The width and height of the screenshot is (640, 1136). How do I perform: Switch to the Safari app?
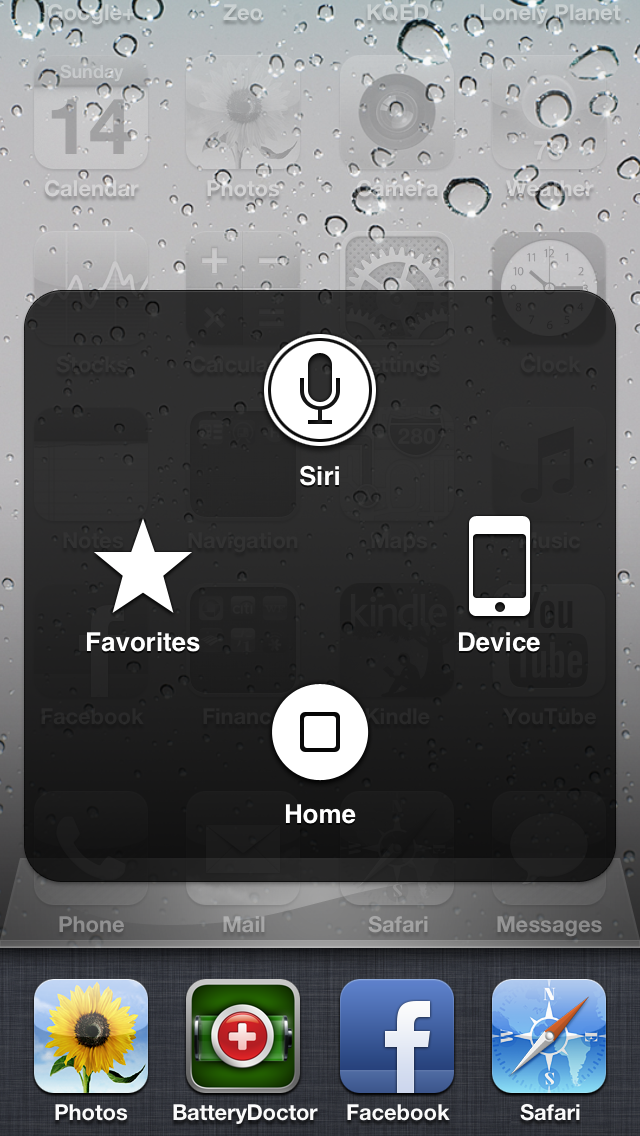[549, 1036]
